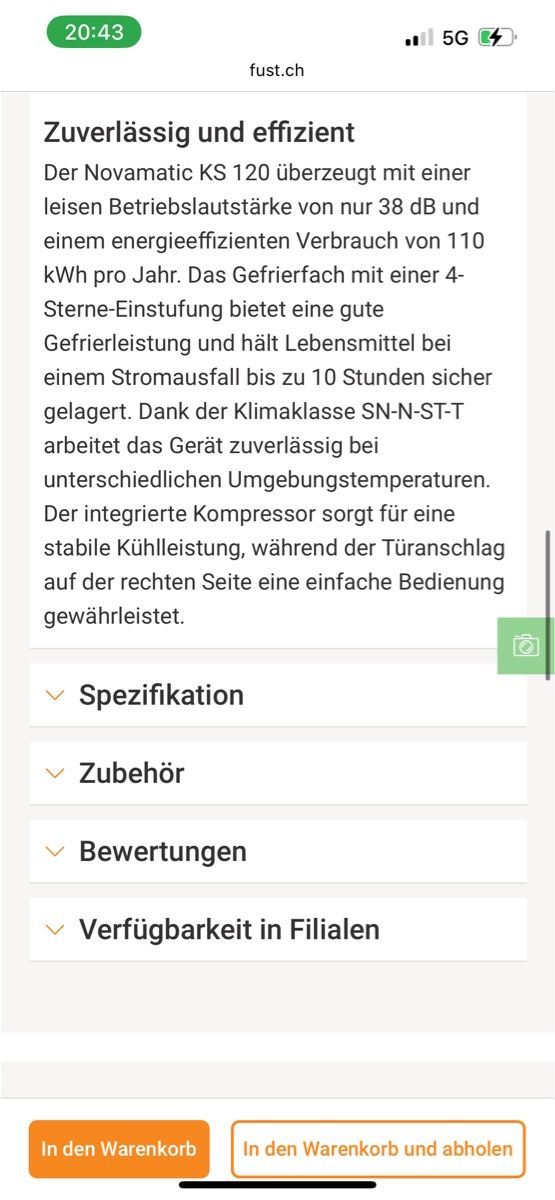Open the green camera icon
Viewport: 555px width, 1200px height.
526,645
